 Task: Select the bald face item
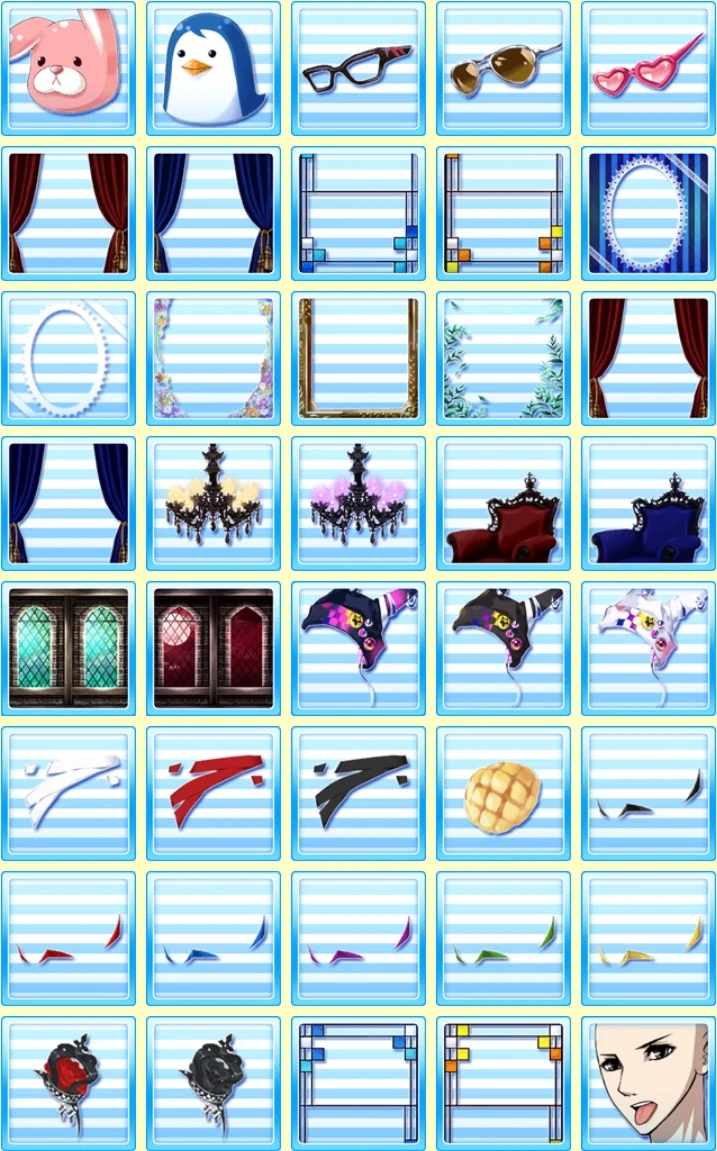point(648,1083)
